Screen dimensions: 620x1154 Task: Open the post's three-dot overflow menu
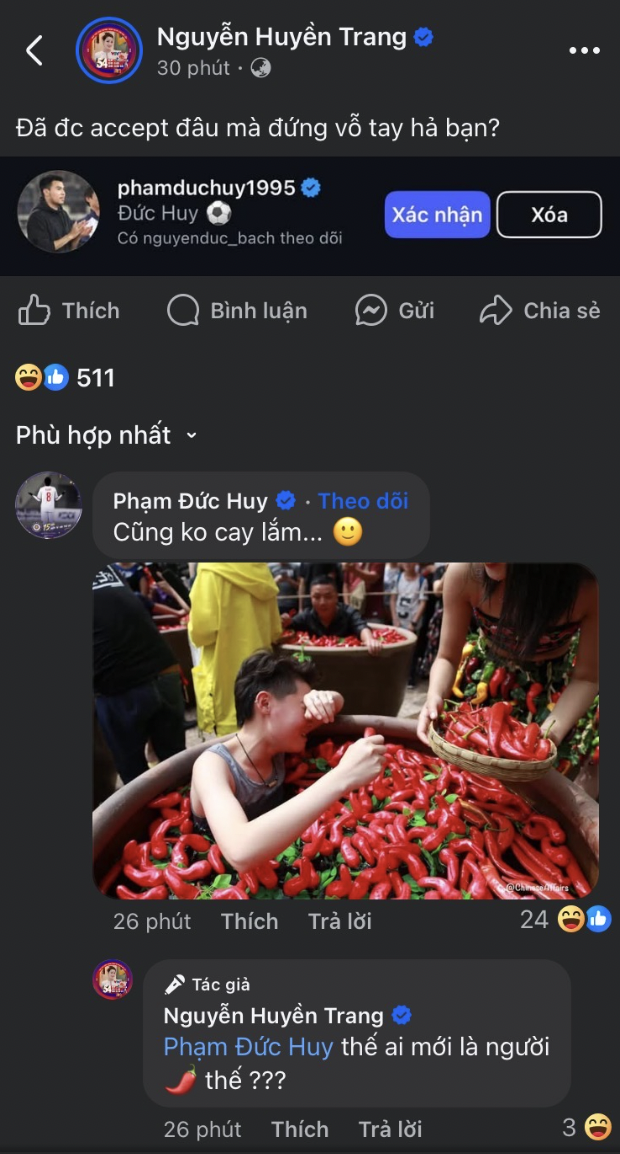585,50
